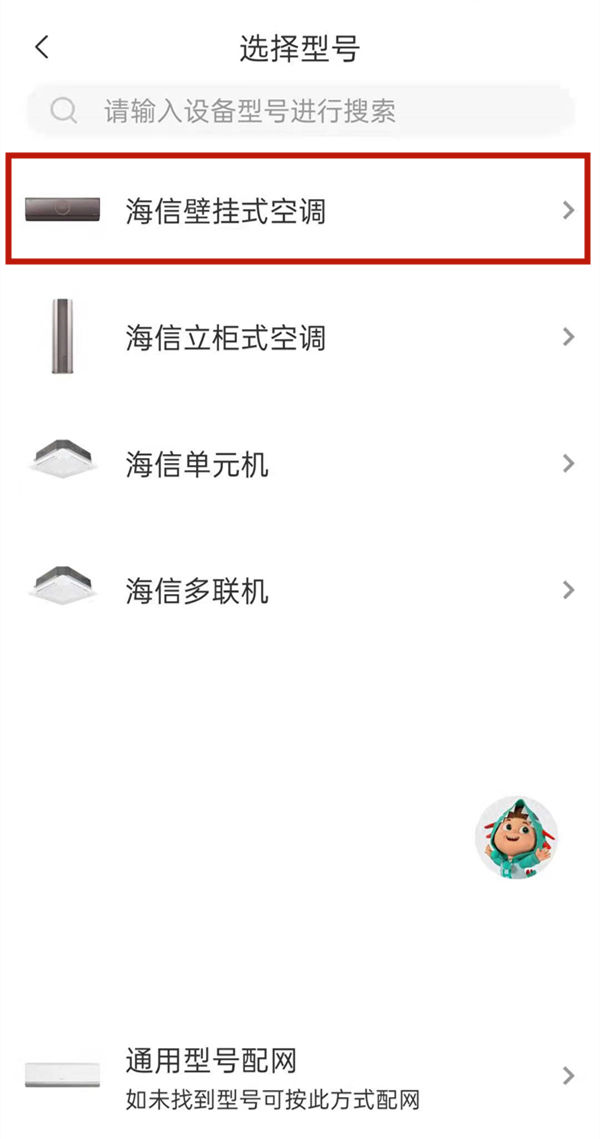Select 海信壁挂式空调
This screenshot has height=1139, width=600.
click(300, 210)
